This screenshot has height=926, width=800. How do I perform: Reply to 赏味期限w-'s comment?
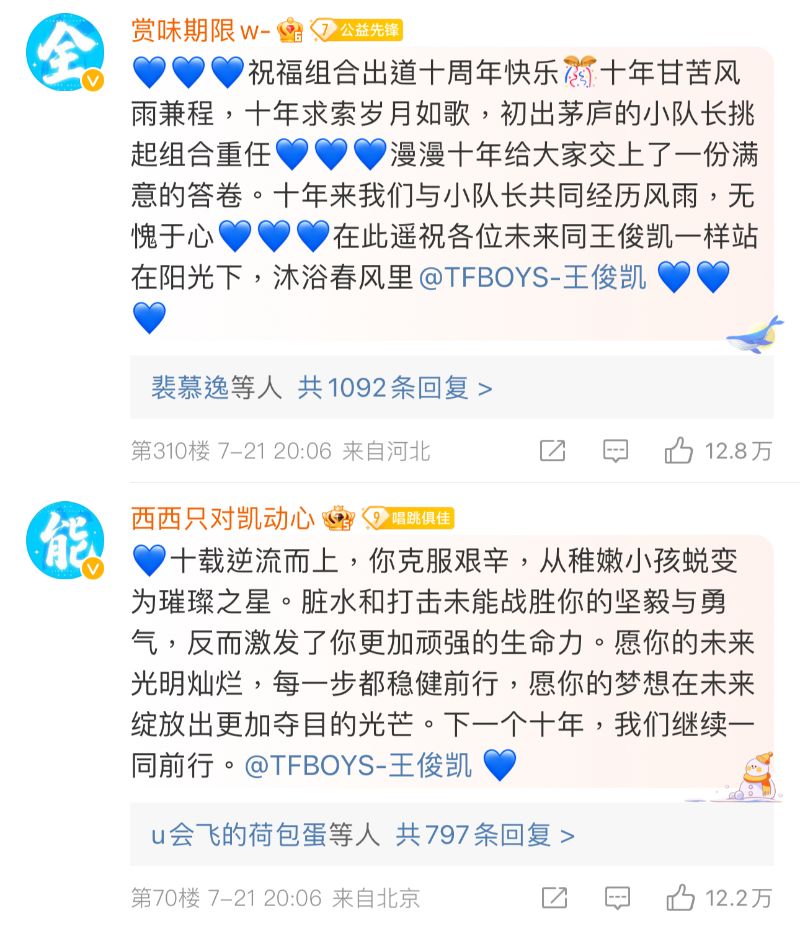615,451
